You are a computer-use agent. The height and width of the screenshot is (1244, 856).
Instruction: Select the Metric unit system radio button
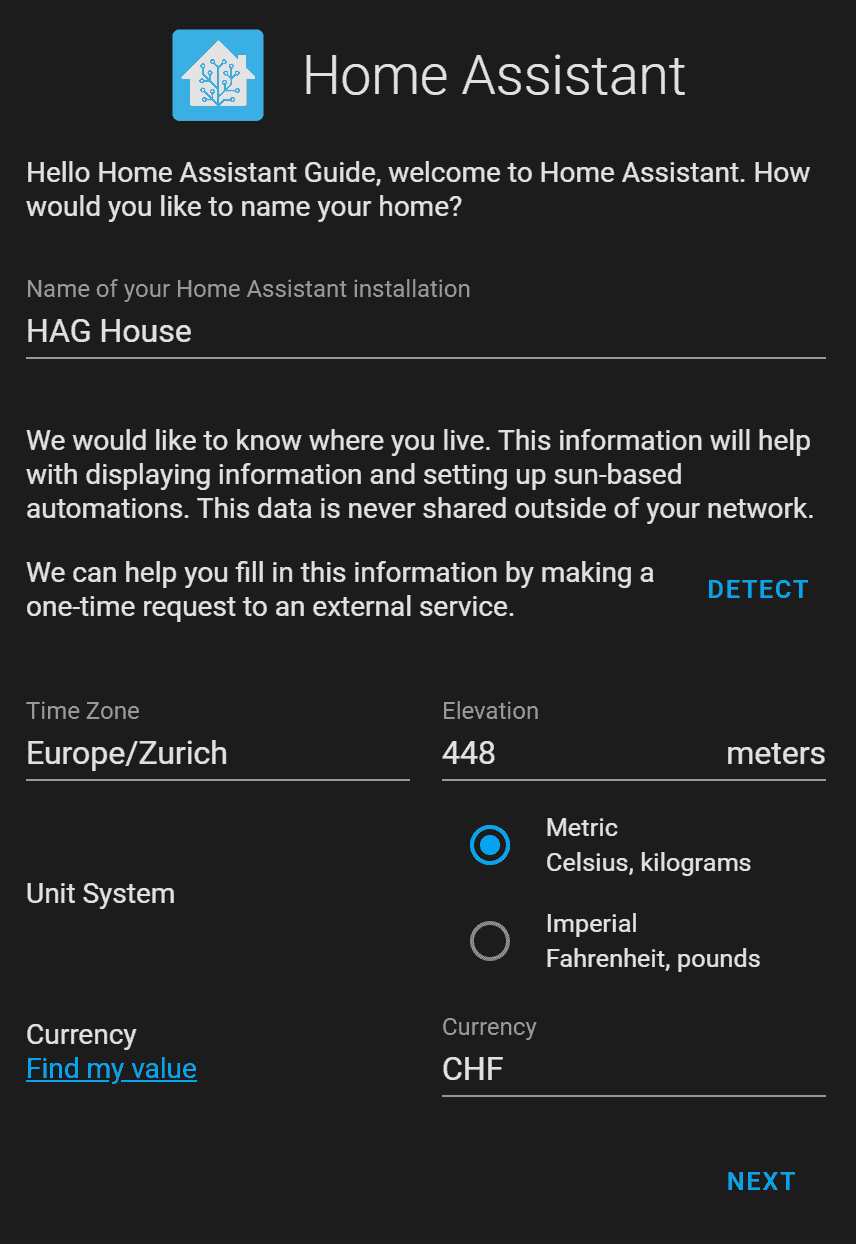(x=489, y=845)
